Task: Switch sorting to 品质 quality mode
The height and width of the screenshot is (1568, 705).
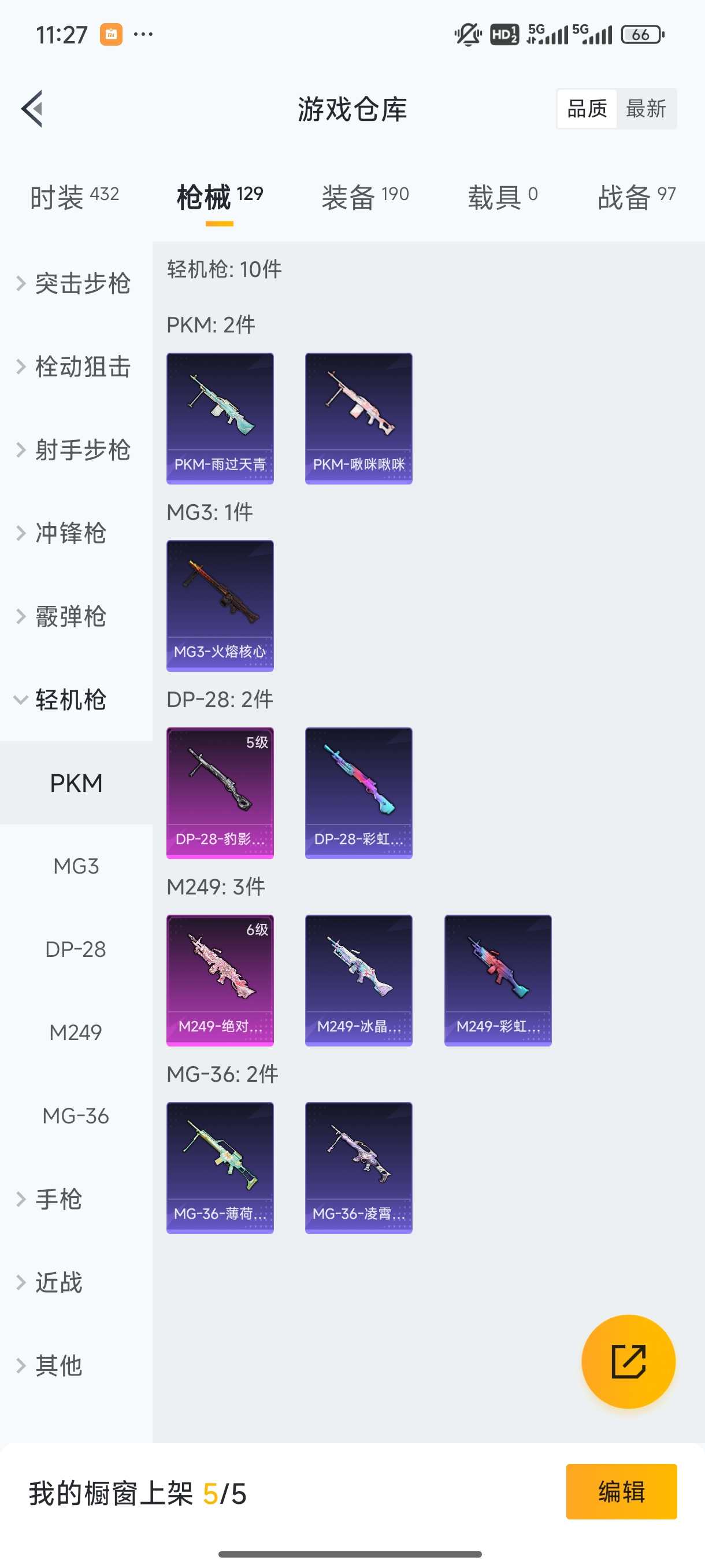Action: pyautogui.click(x=586, y=108)
